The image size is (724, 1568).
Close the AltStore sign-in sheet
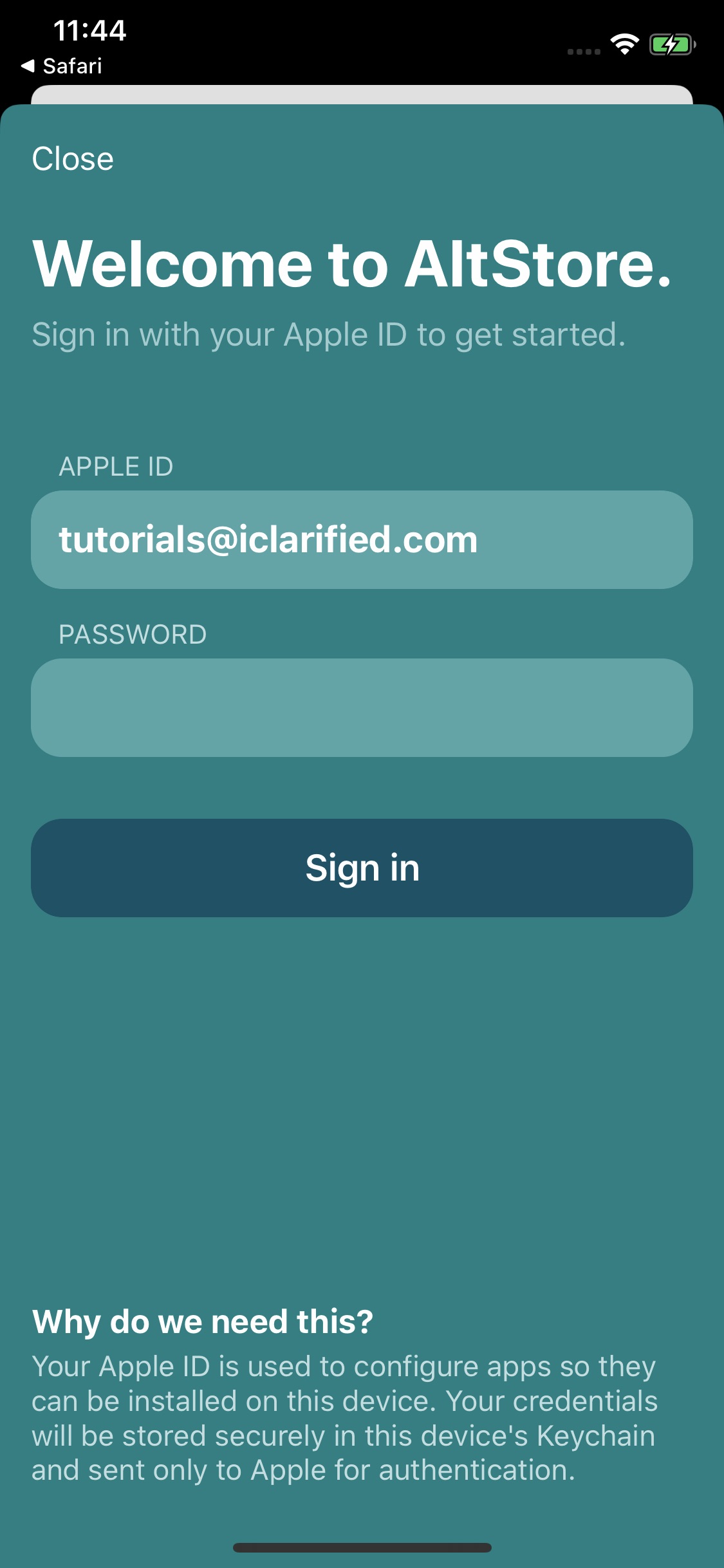pyautogui.click(x=73, y=159)
